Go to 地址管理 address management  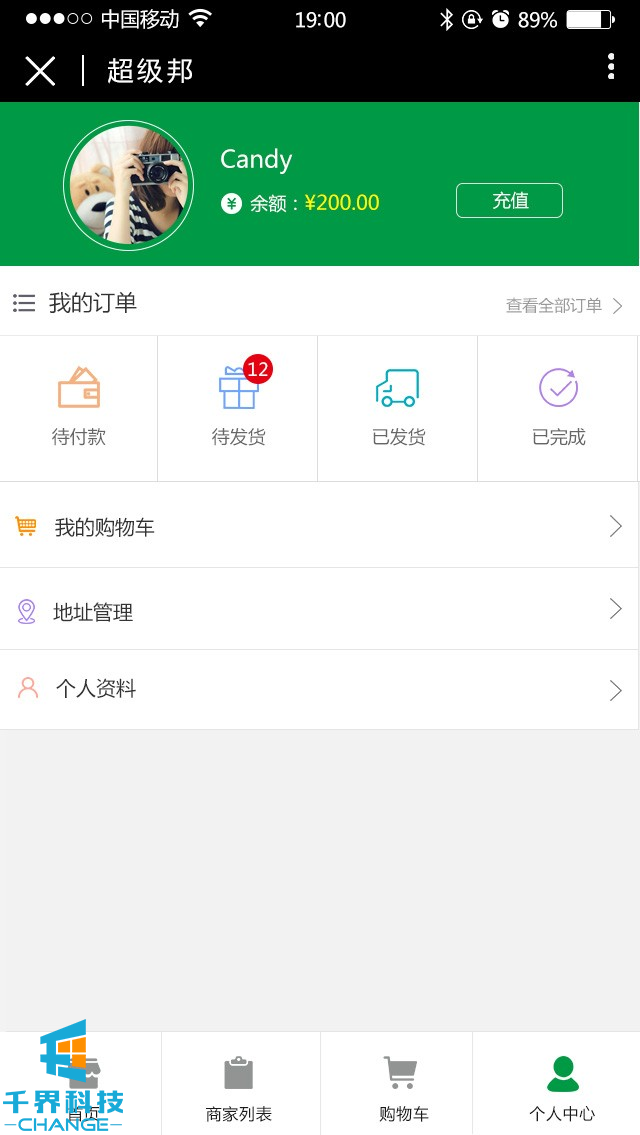[x=319, y=611]
